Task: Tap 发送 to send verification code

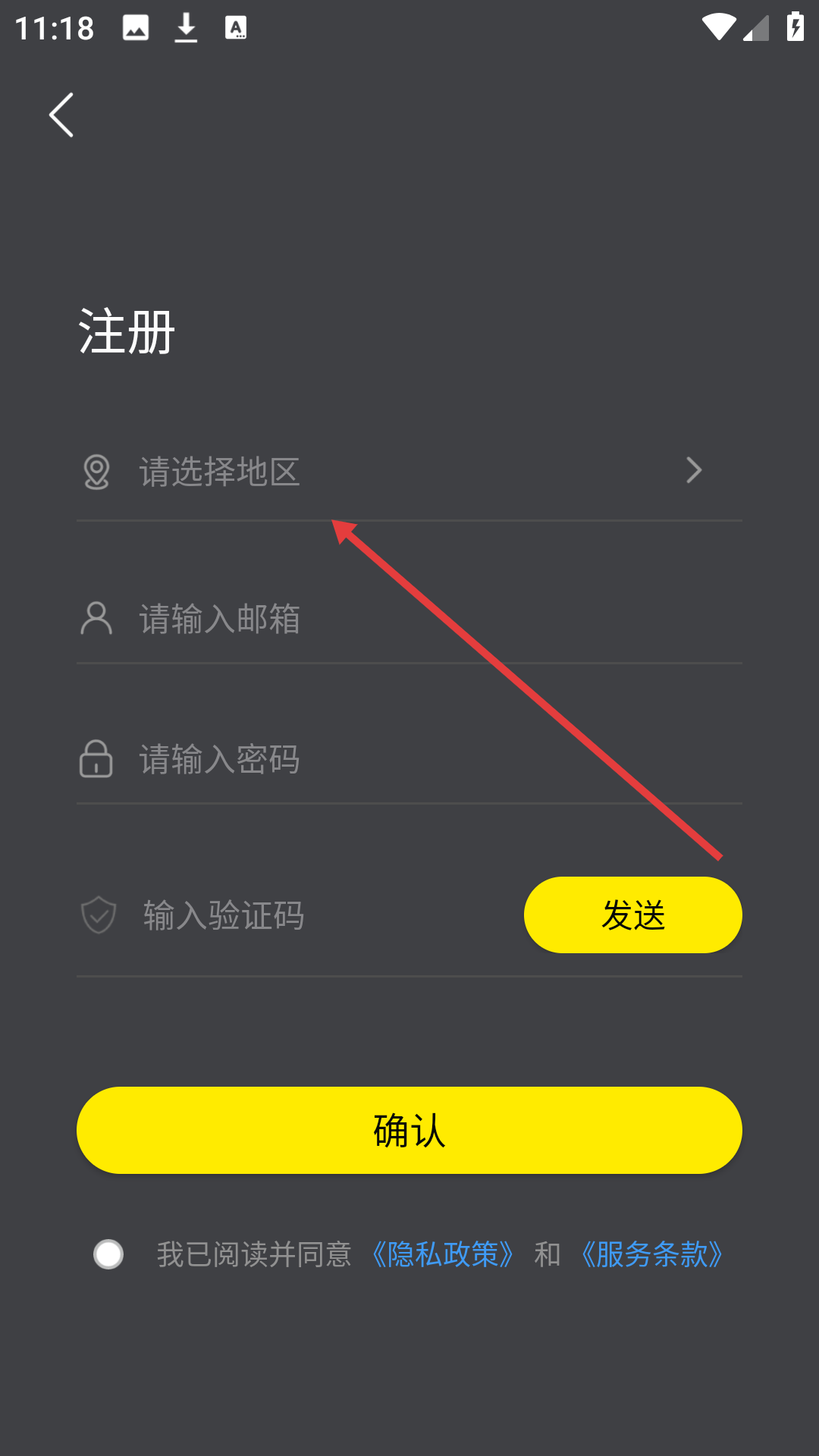Action: tap(632, 915)
